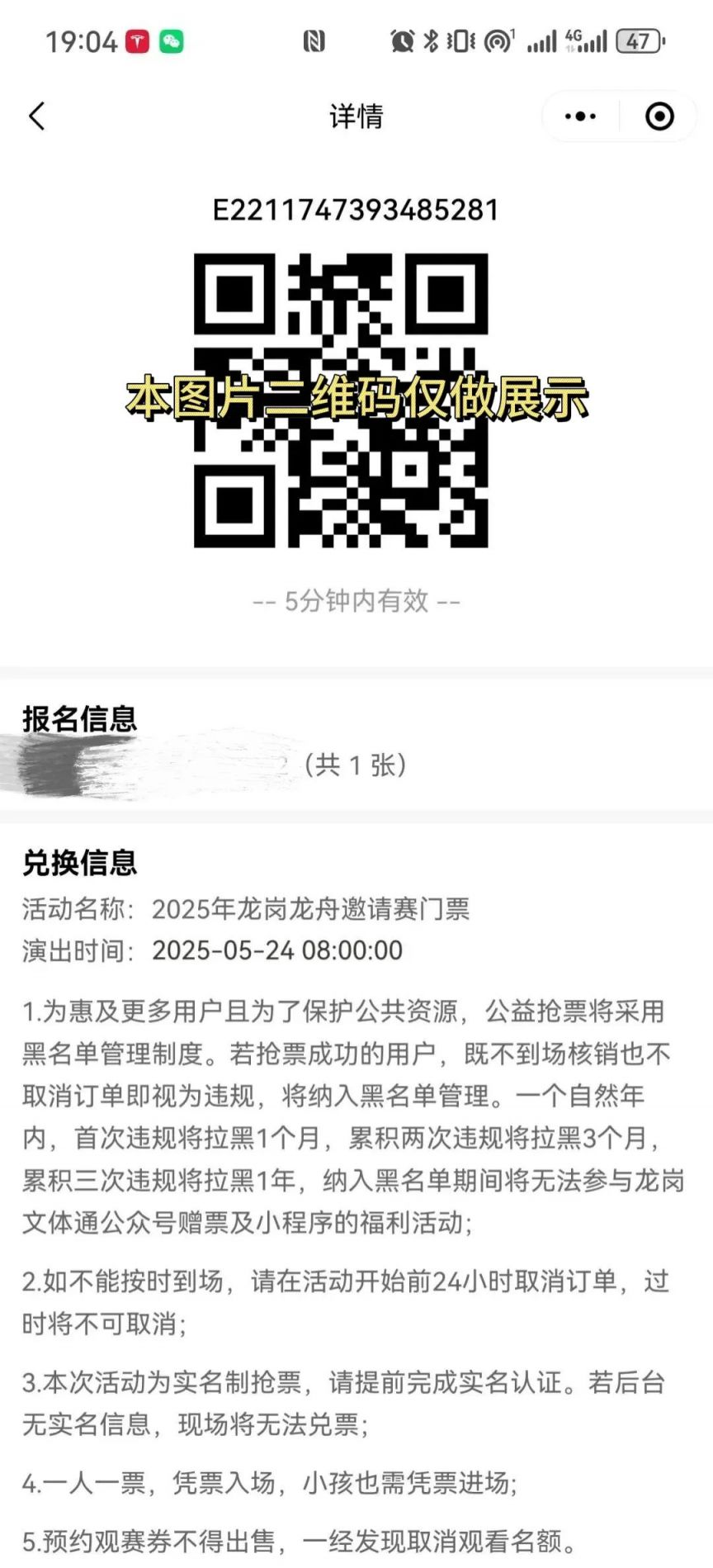Viewport: 713px width, 1568px height.
Task: Close the mini program with circle button
Action: tap(659, 116)
